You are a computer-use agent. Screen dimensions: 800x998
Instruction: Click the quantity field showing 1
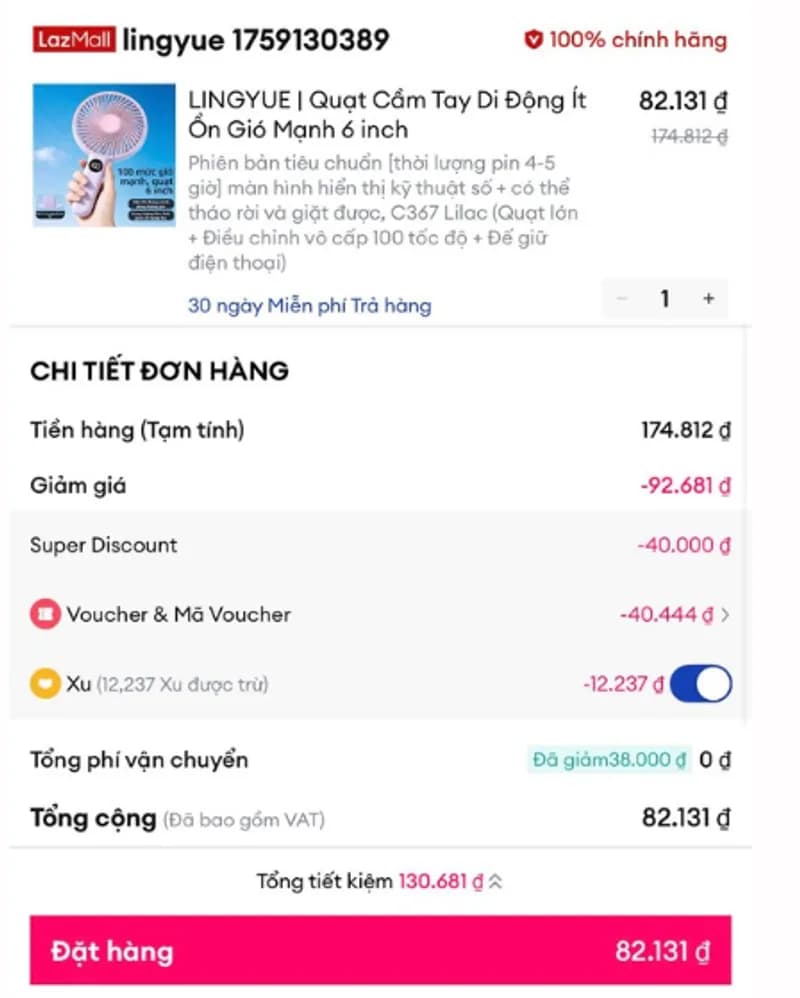click(x=665, y=298)
